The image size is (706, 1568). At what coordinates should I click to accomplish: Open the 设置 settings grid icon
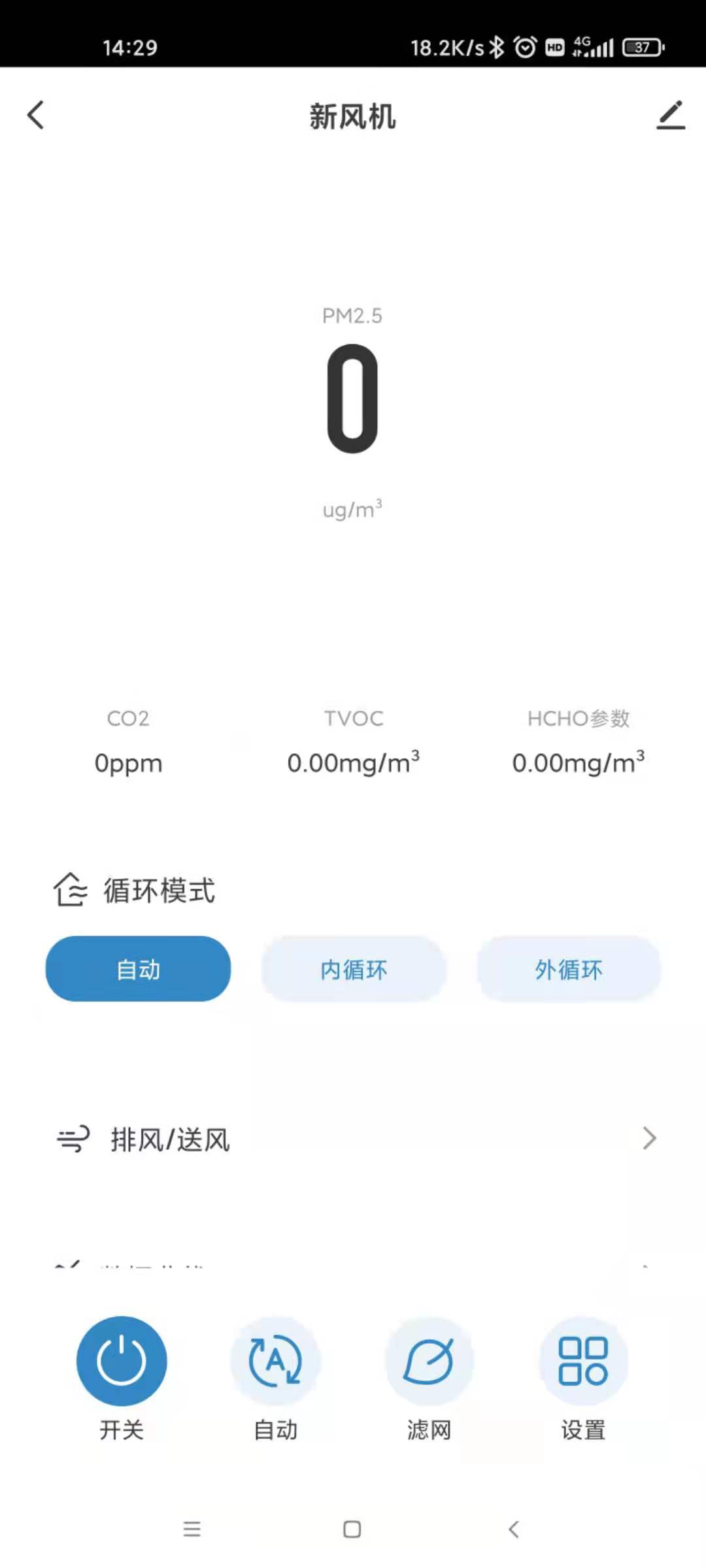[x=582, y=1361]
